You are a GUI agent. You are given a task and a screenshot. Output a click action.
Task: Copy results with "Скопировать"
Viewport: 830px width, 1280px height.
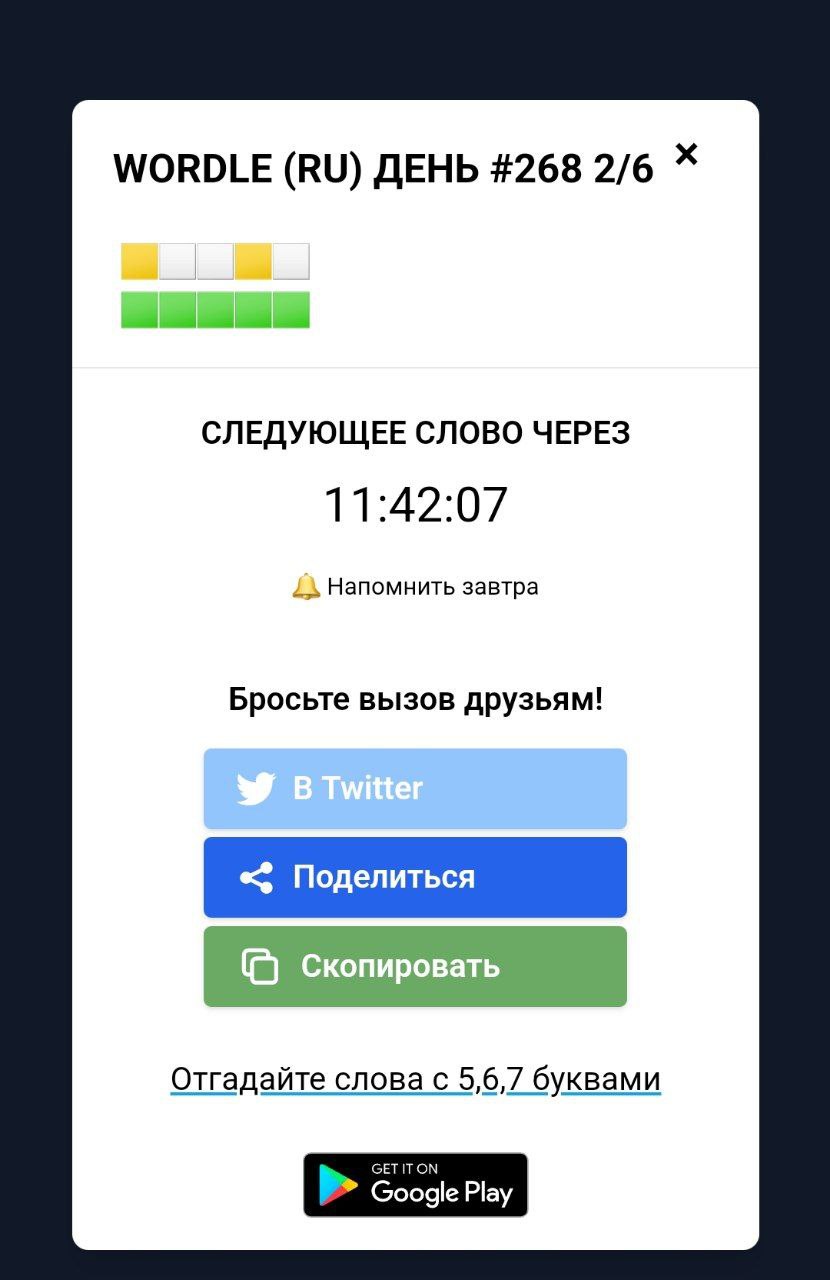tap(415, 966)
